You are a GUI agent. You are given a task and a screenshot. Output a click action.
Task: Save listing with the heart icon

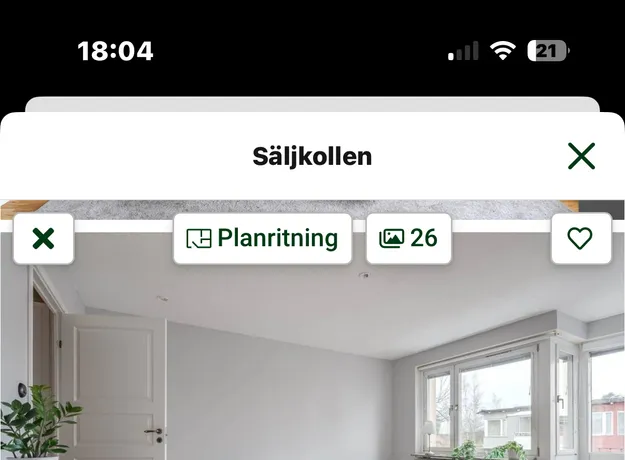click(x=580, y=239)
